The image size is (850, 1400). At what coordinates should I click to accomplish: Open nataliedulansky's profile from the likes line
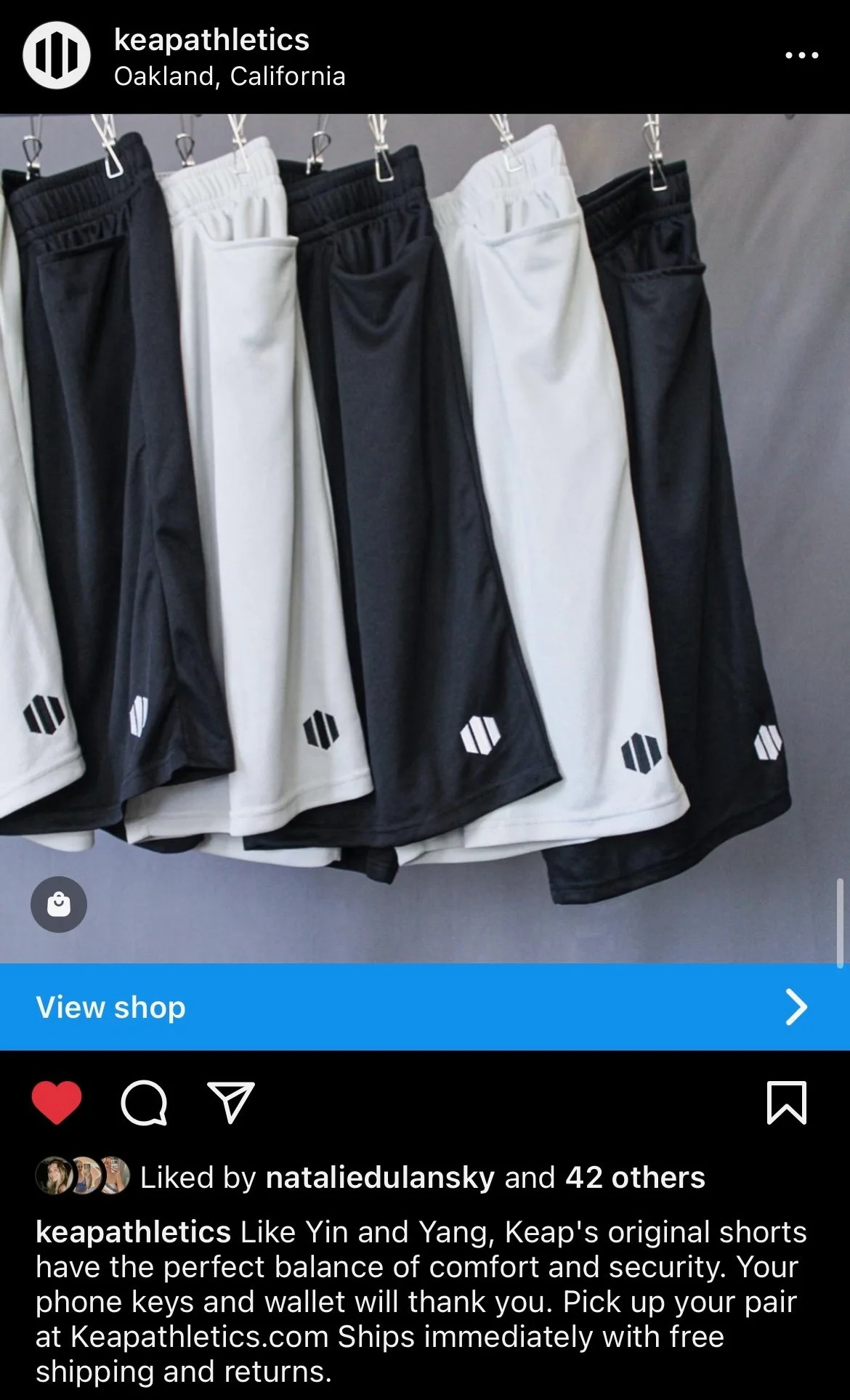380,1178
